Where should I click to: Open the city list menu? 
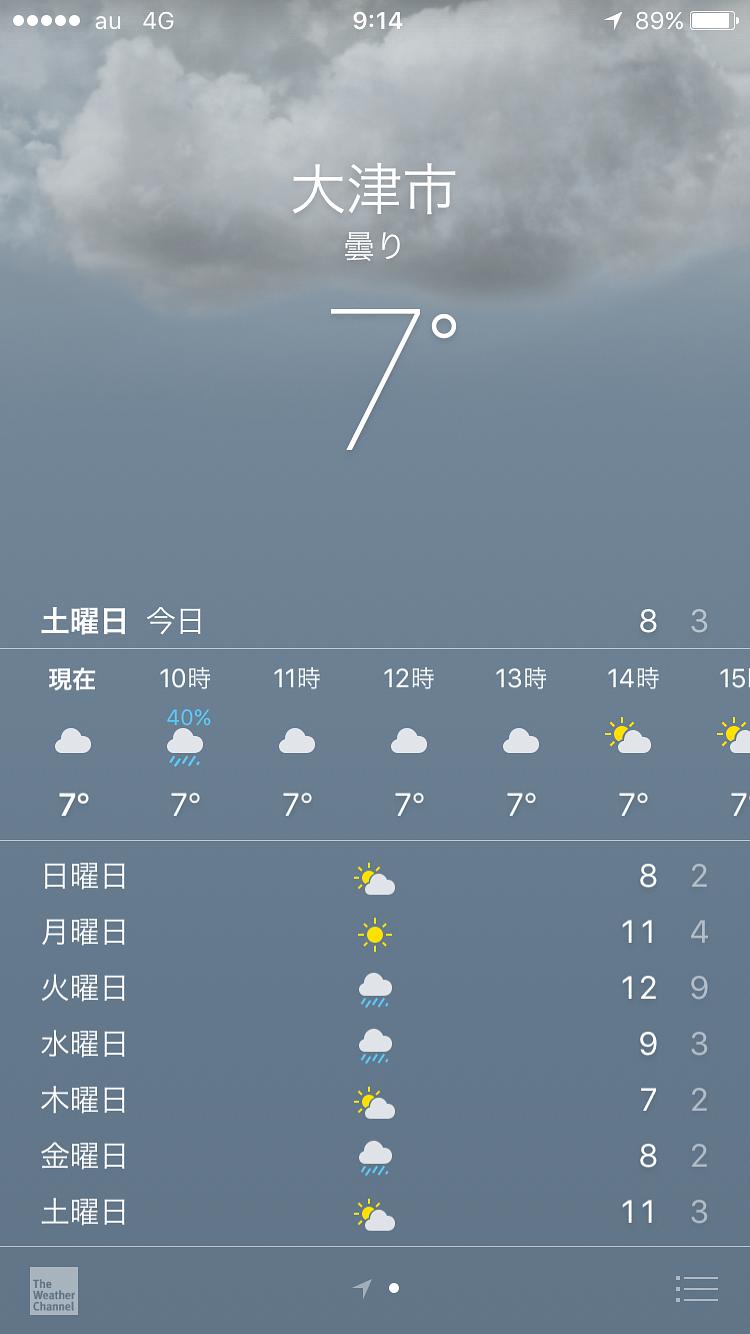click(x=697, y=1289)
